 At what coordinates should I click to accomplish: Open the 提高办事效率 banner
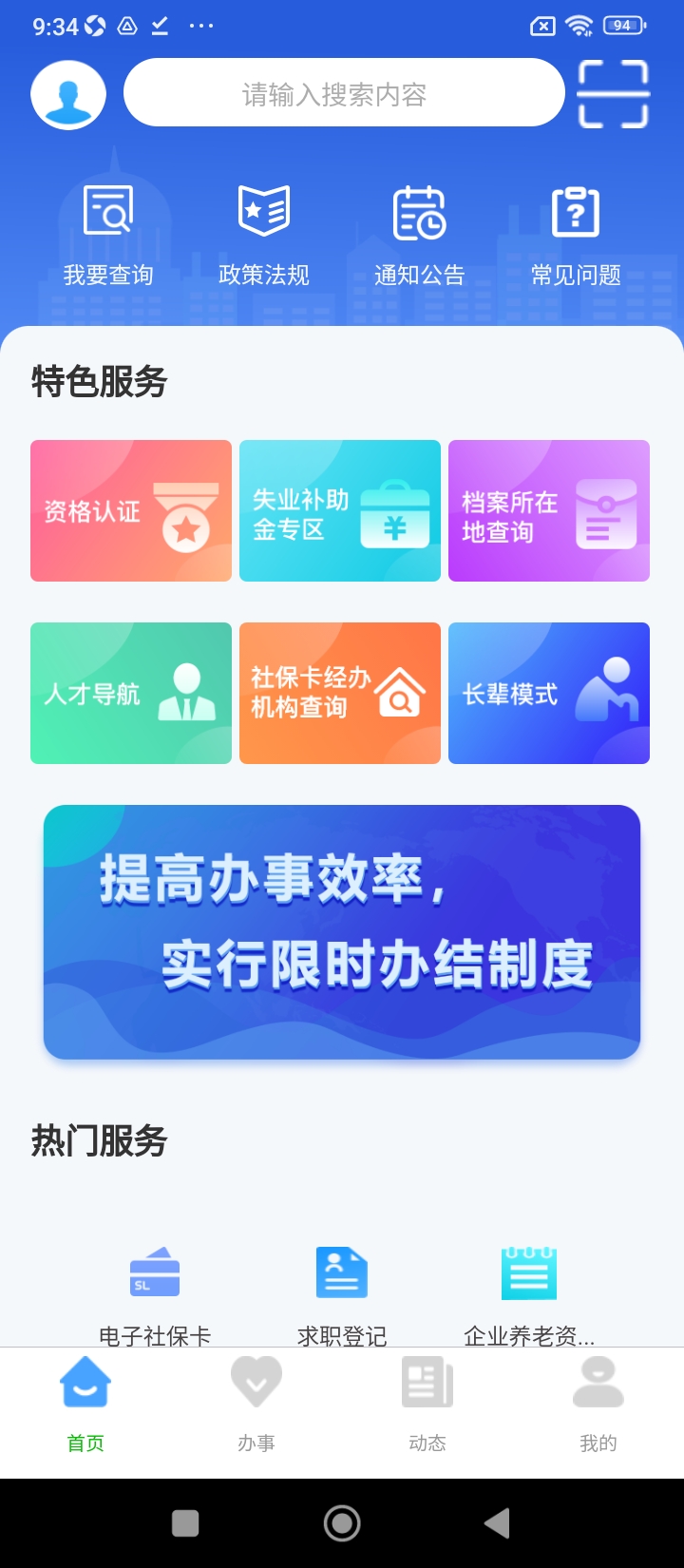(342, 932)
